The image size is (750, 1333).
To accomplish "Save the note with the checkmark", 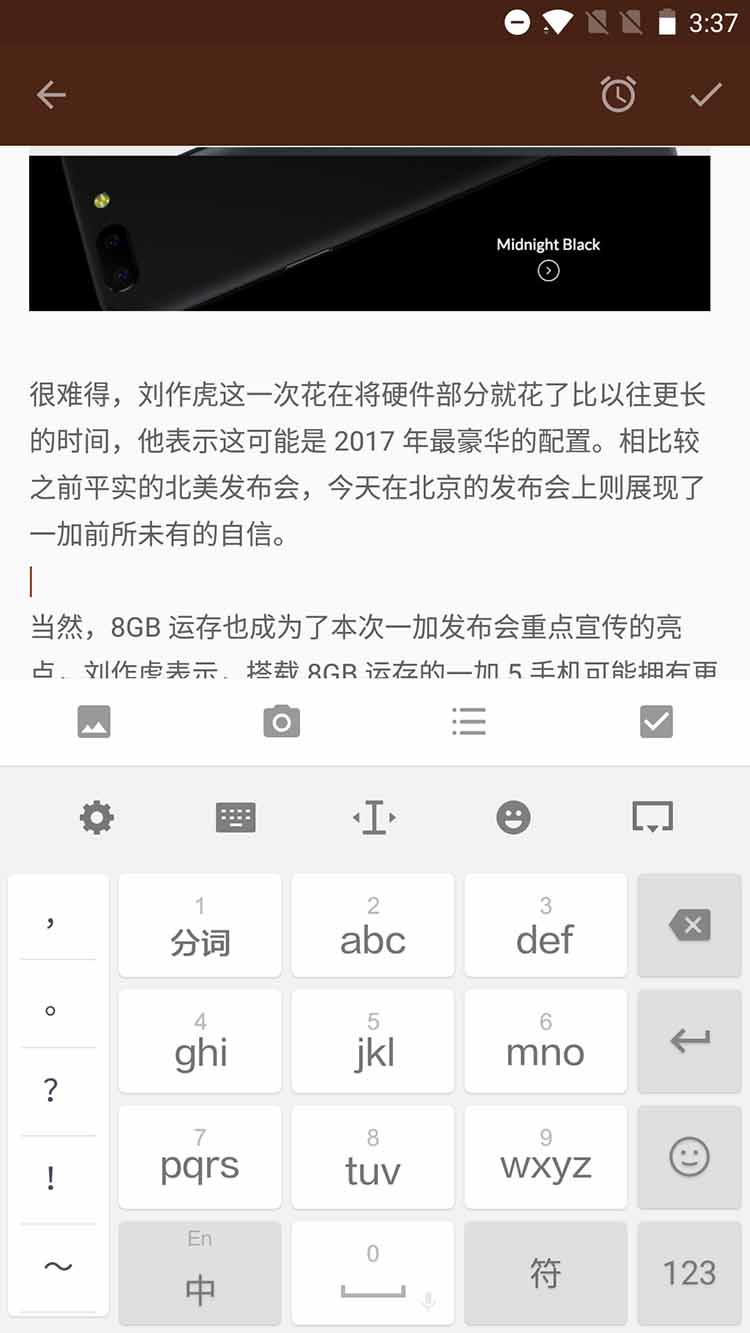I will click(706, 95).
